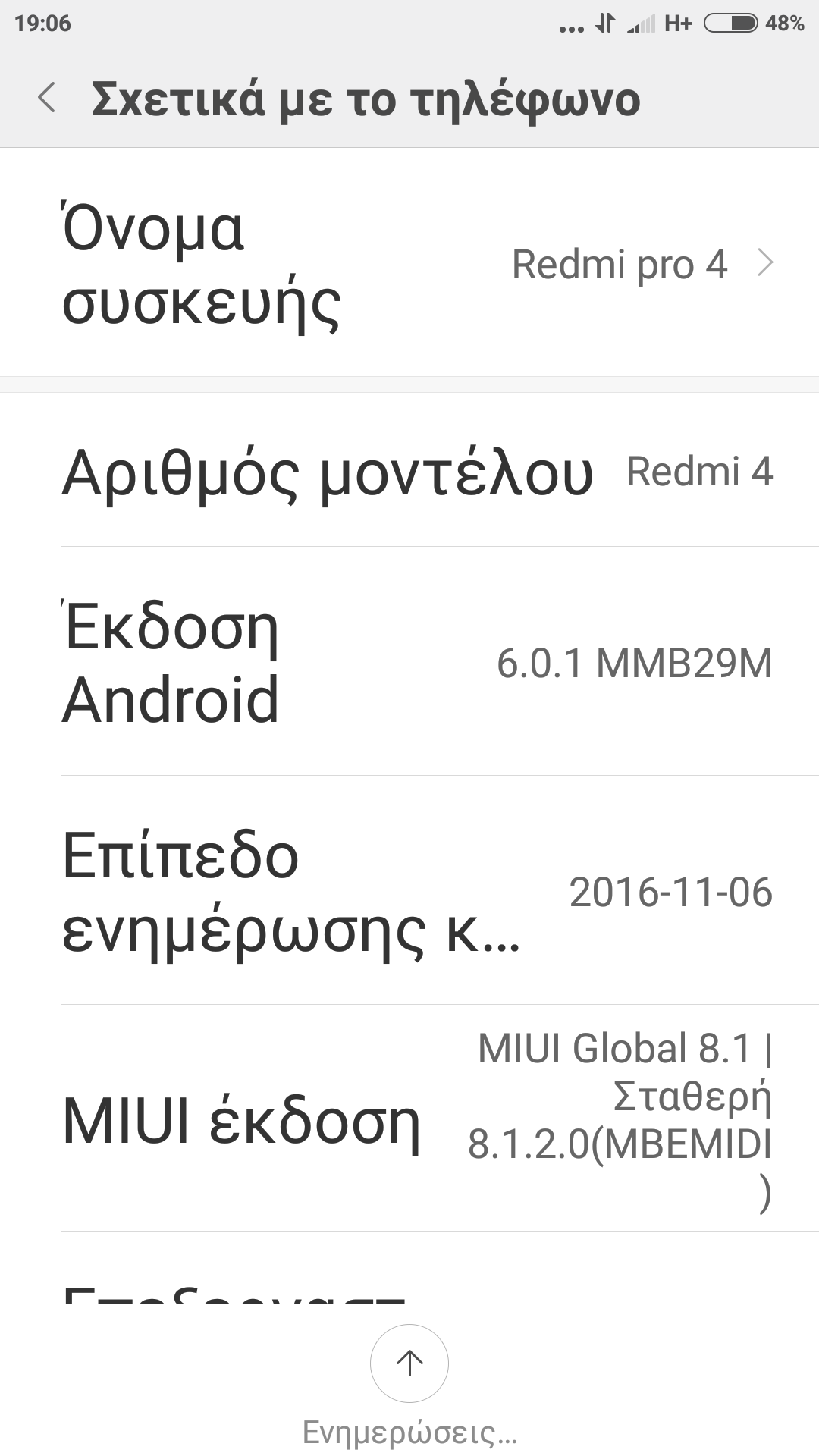Tap the Αριθμός μοντέλου row
The height and width of the screenshot is (1456, 819).
(409, 472)
